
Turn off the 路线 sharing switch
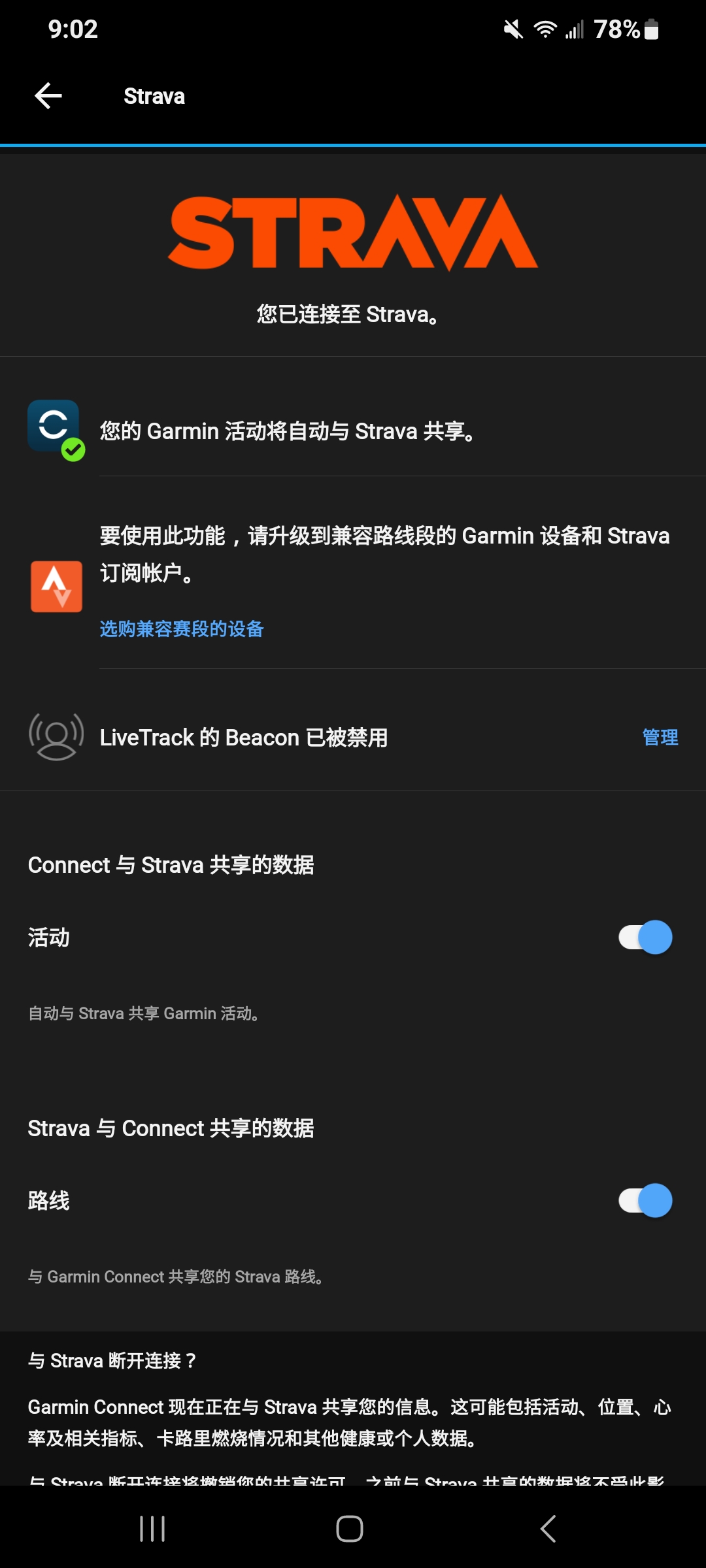[645, 1200]
